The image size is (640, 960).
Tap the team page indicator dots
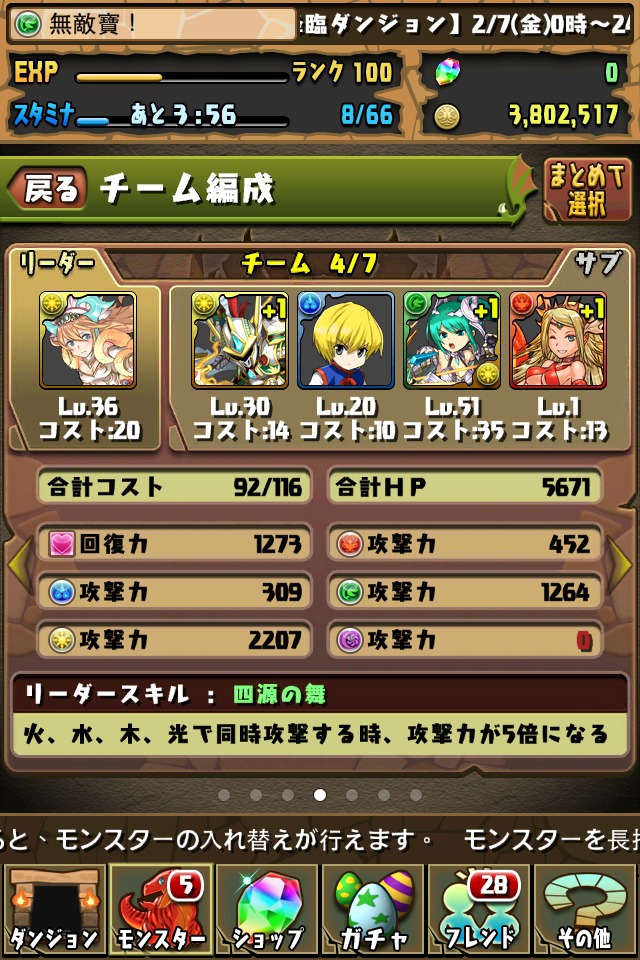(x=319, y=795)
